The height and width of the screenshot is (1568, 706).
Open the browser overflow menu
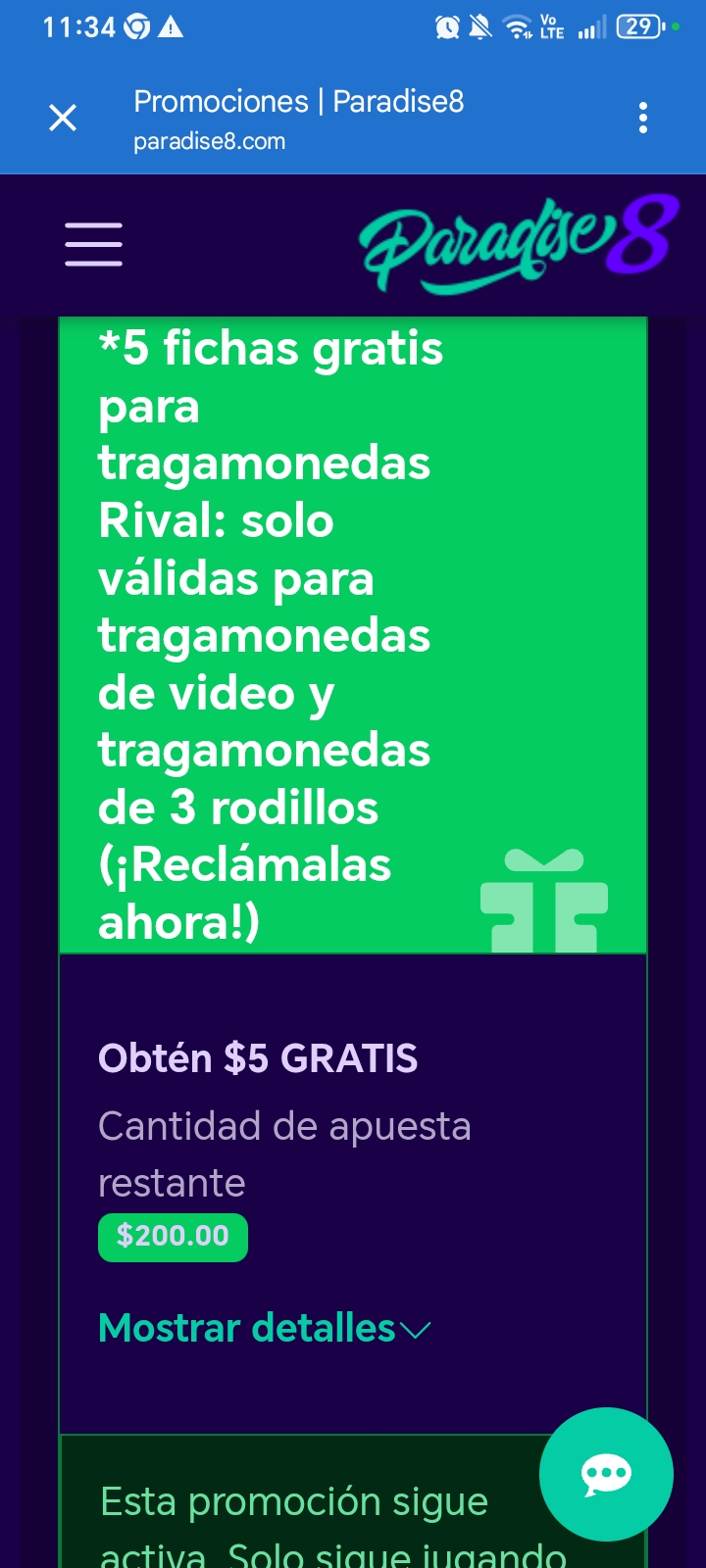(643, 118)
